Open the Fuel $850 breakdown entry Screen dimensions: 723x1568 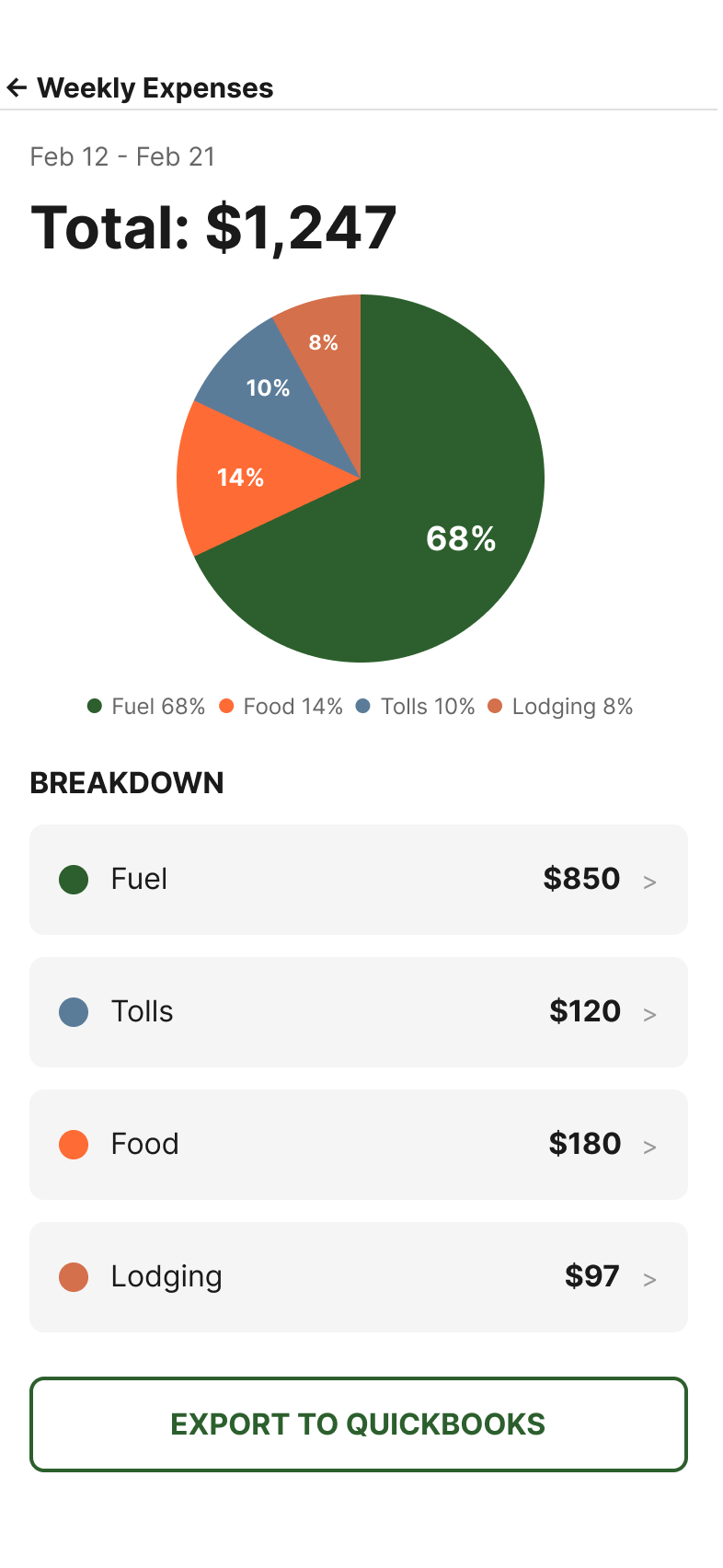pyautogui.click(x=359, y=880)
